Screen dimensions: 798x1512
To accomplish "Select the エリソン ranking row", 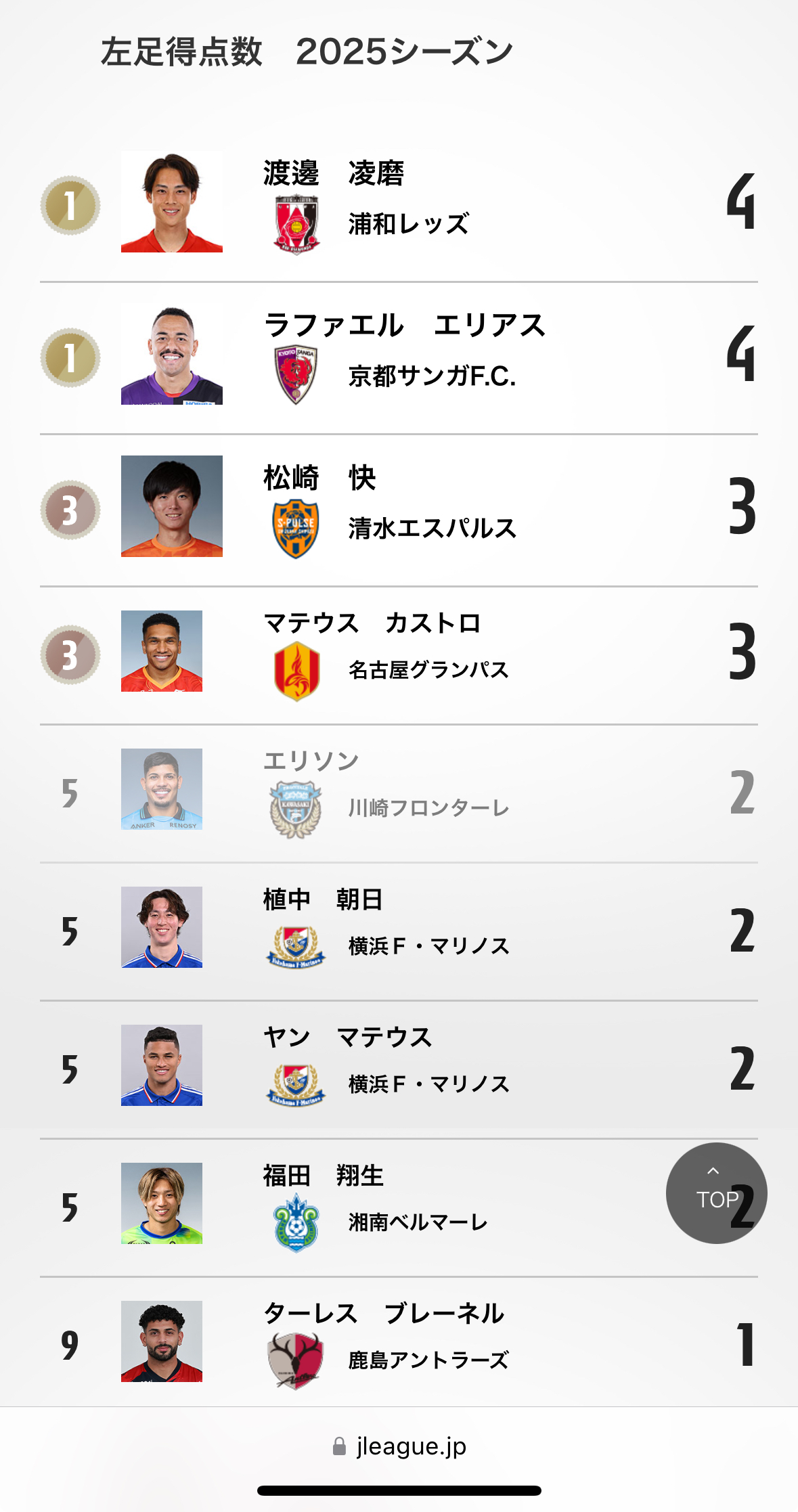I will point(399,793).
